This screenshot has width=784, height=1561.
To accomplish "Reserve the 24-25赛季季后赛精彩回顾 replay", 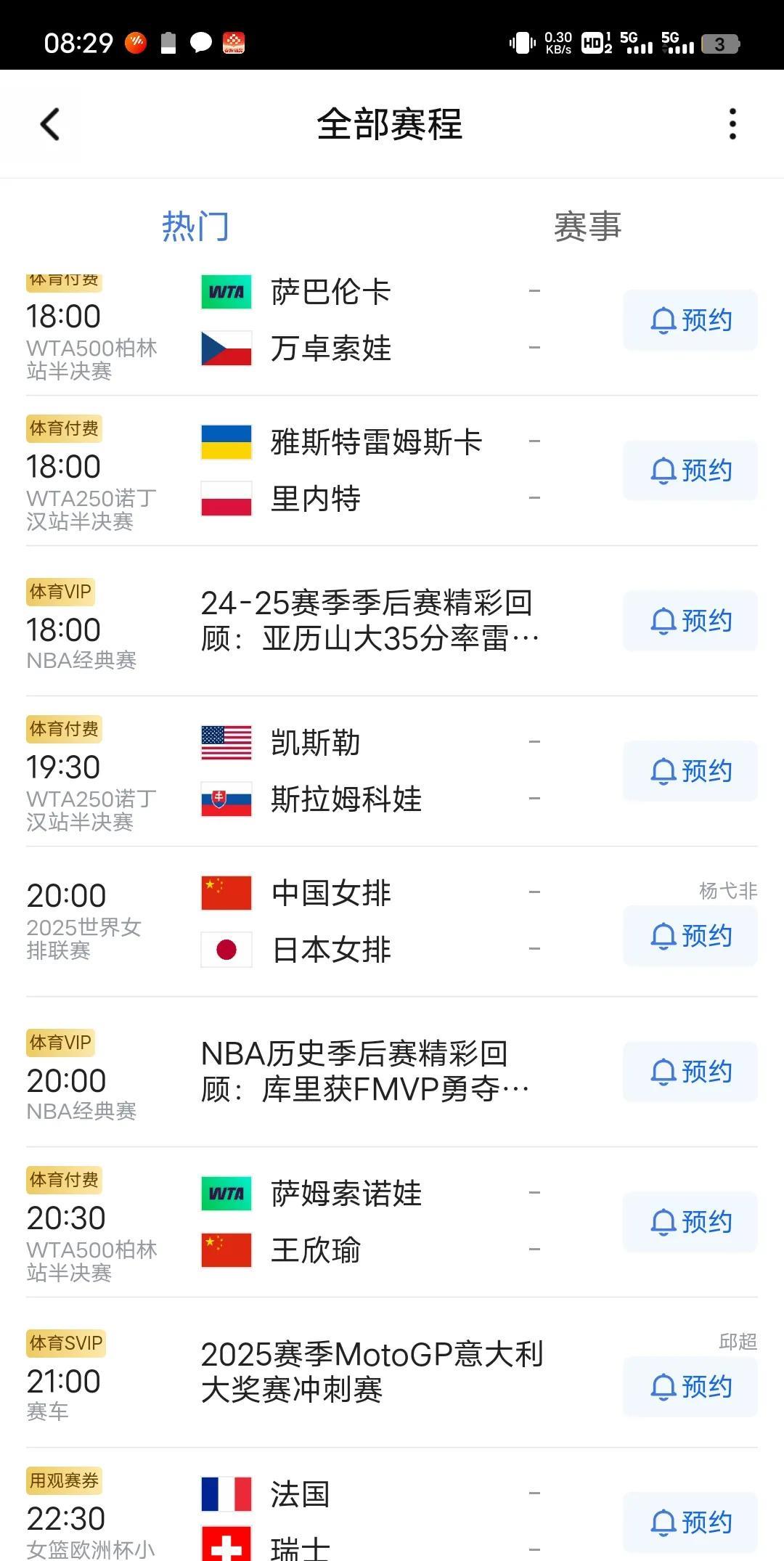I will [x=690, y=621].
